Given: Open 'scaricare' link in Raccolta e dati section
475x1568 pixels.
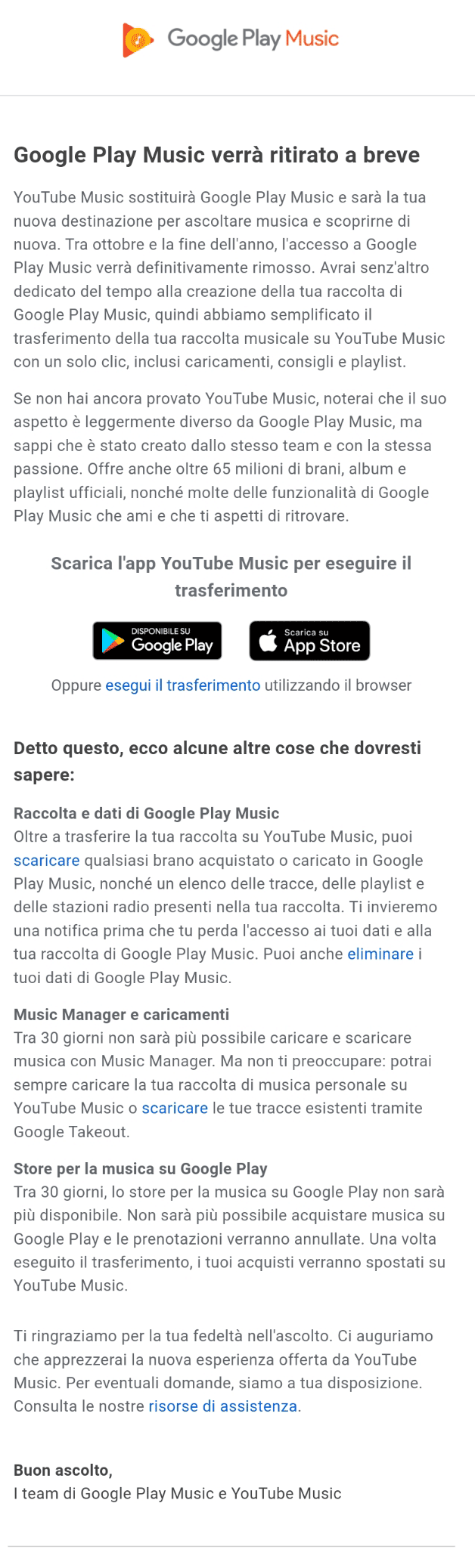Looking at the screenshot, I should [x=46, y=860].
